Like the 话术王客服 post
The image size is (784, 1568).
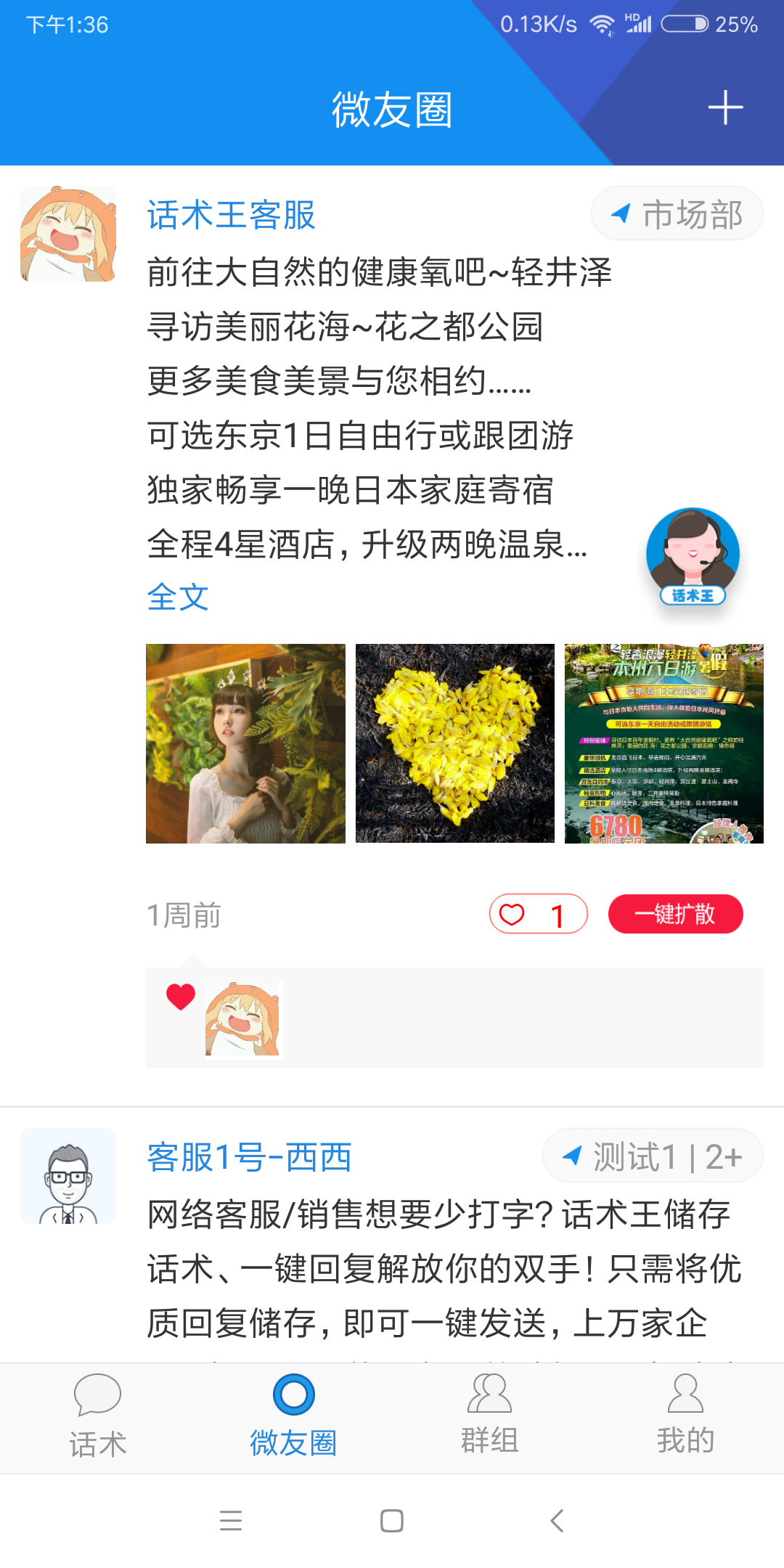[x=538, y=914]
